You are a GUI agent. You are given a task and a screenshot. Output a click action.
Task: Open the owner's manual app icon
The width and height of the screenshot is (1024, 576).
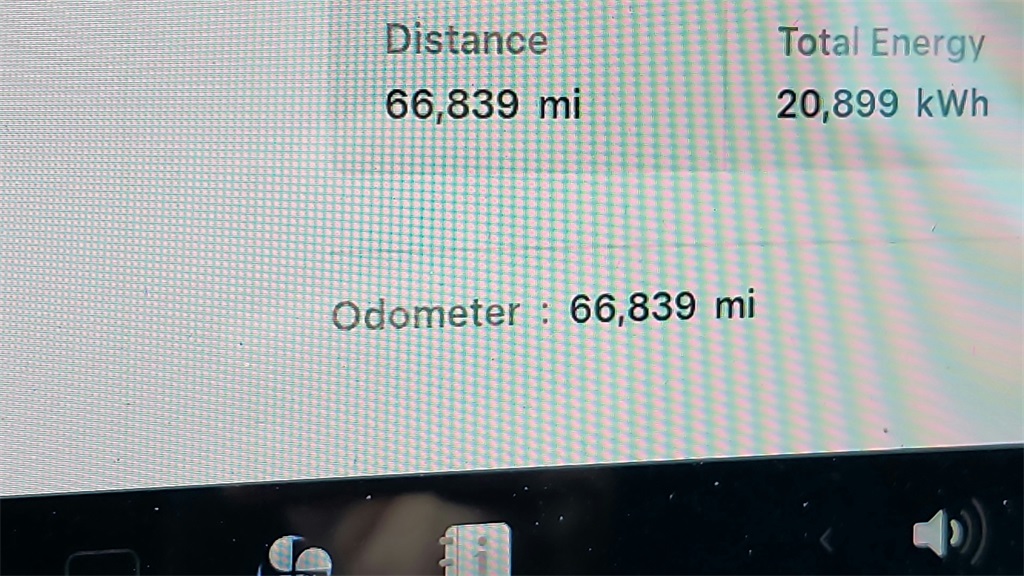pyautogui.click(x=477, y=552)
